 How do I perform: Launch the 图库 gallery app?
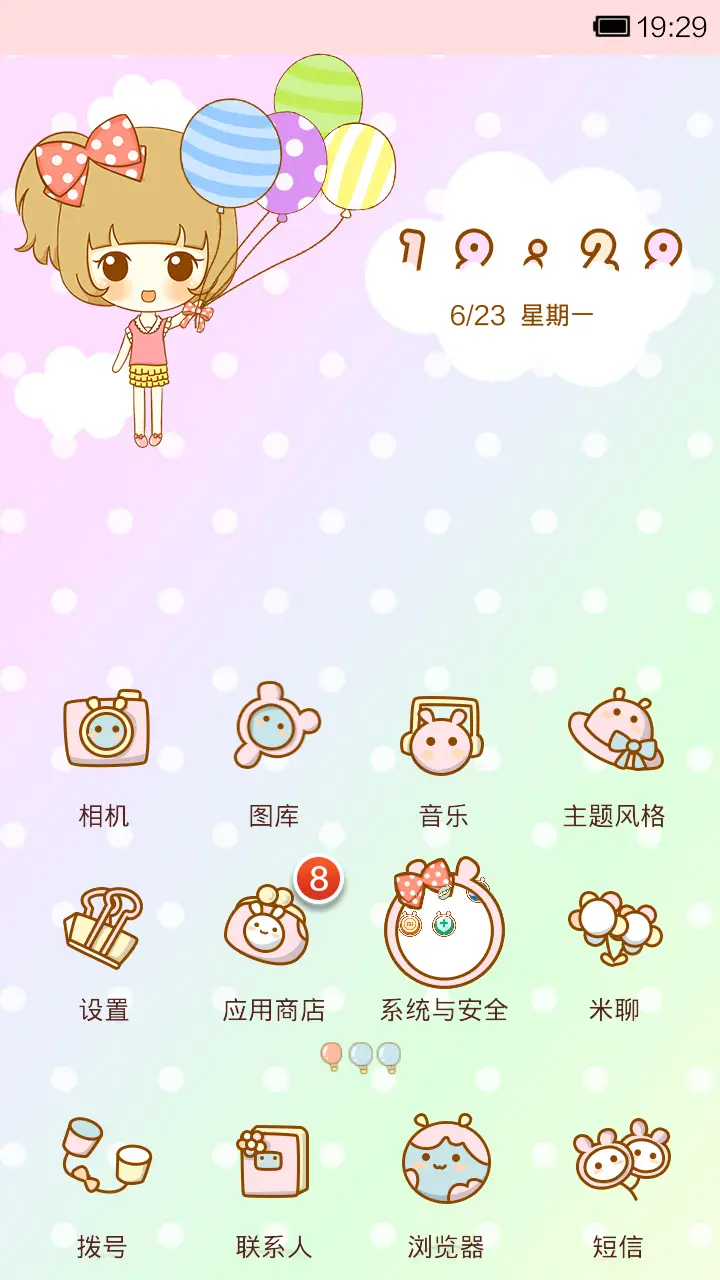click(x=274, y=735)
